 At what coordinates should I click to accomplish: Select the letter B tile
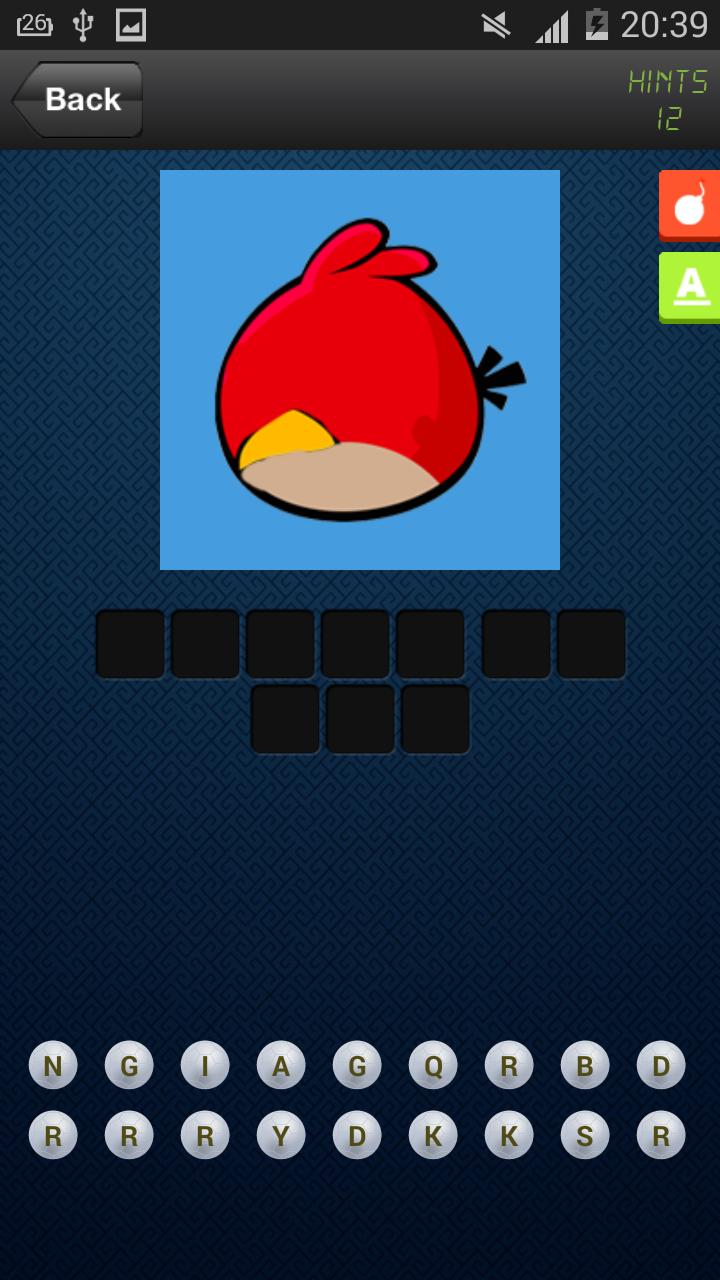(585, 1065)
